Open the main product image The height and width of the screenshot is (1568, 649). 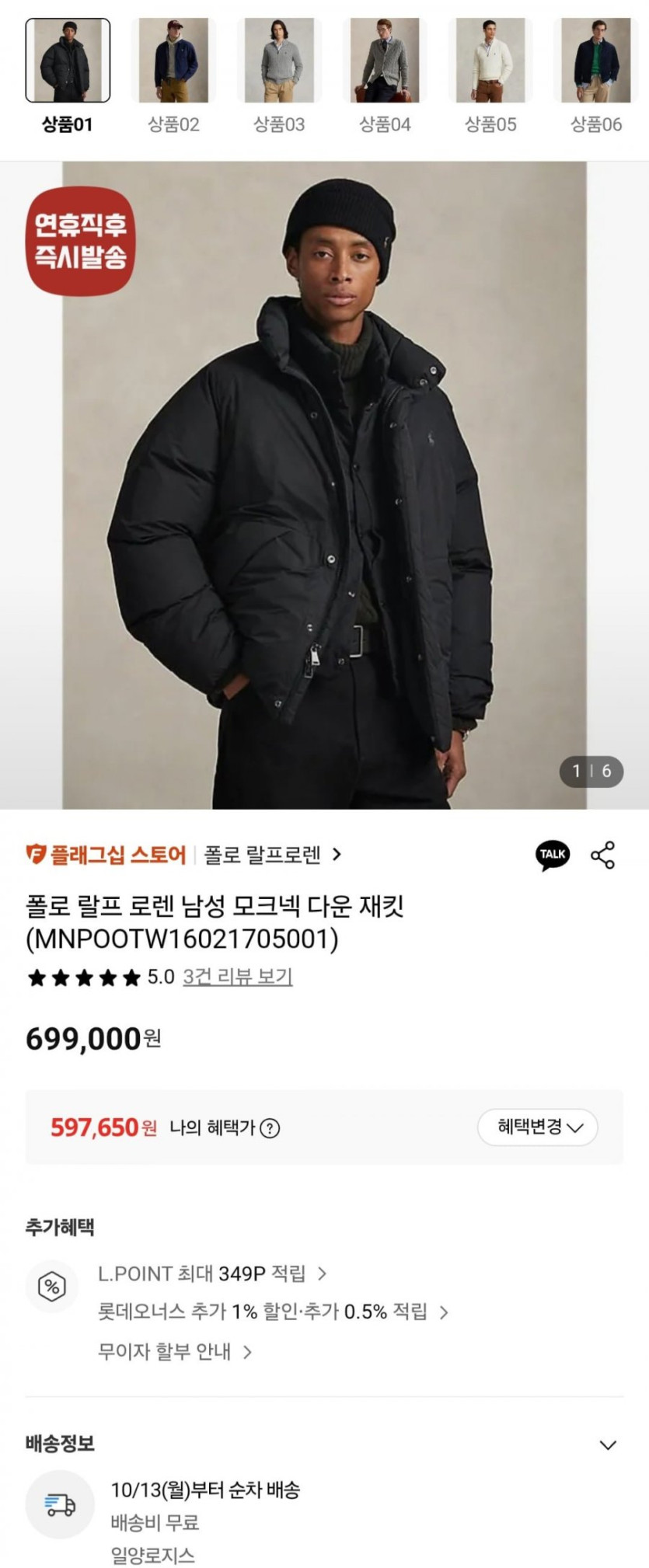pos(324,485)
